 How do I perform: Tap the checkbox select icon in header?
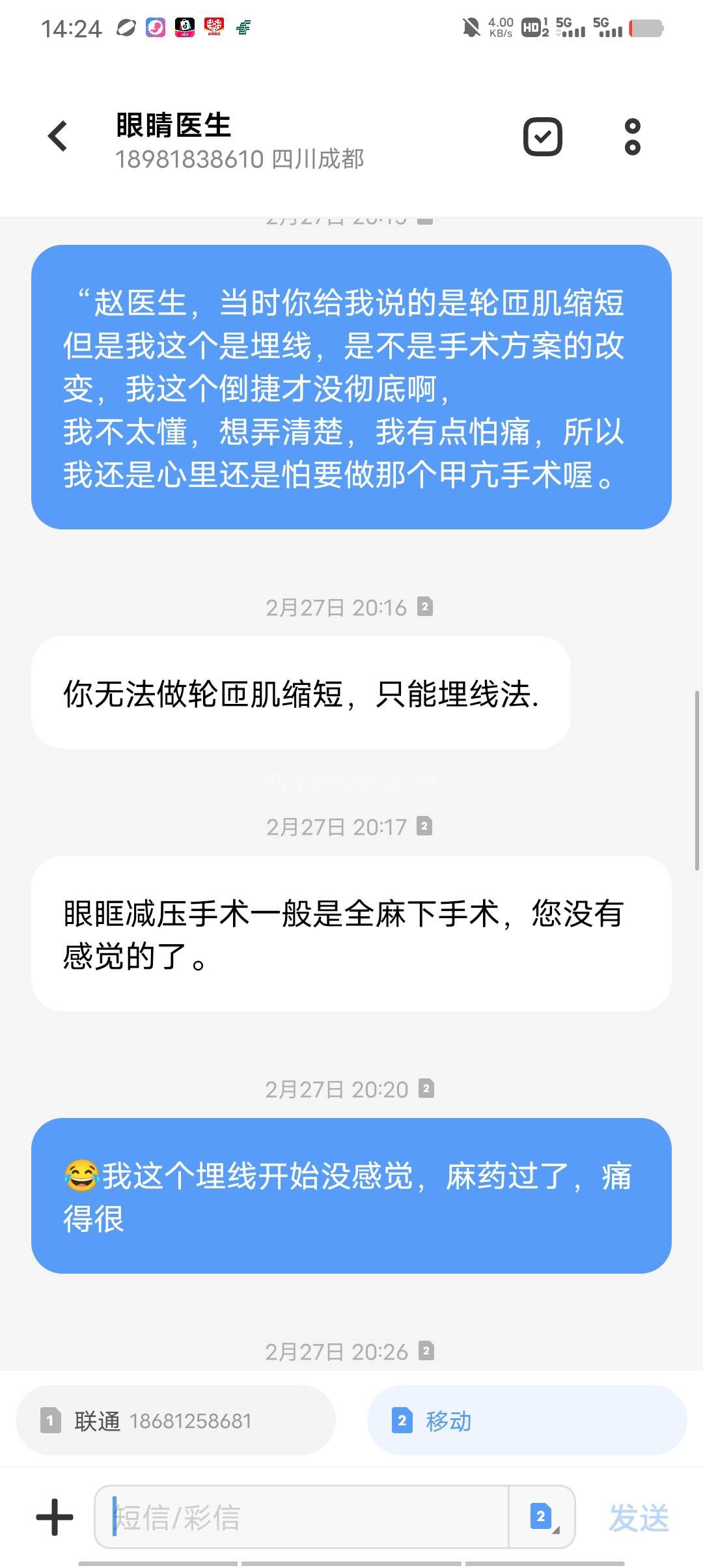coord(542,137)
